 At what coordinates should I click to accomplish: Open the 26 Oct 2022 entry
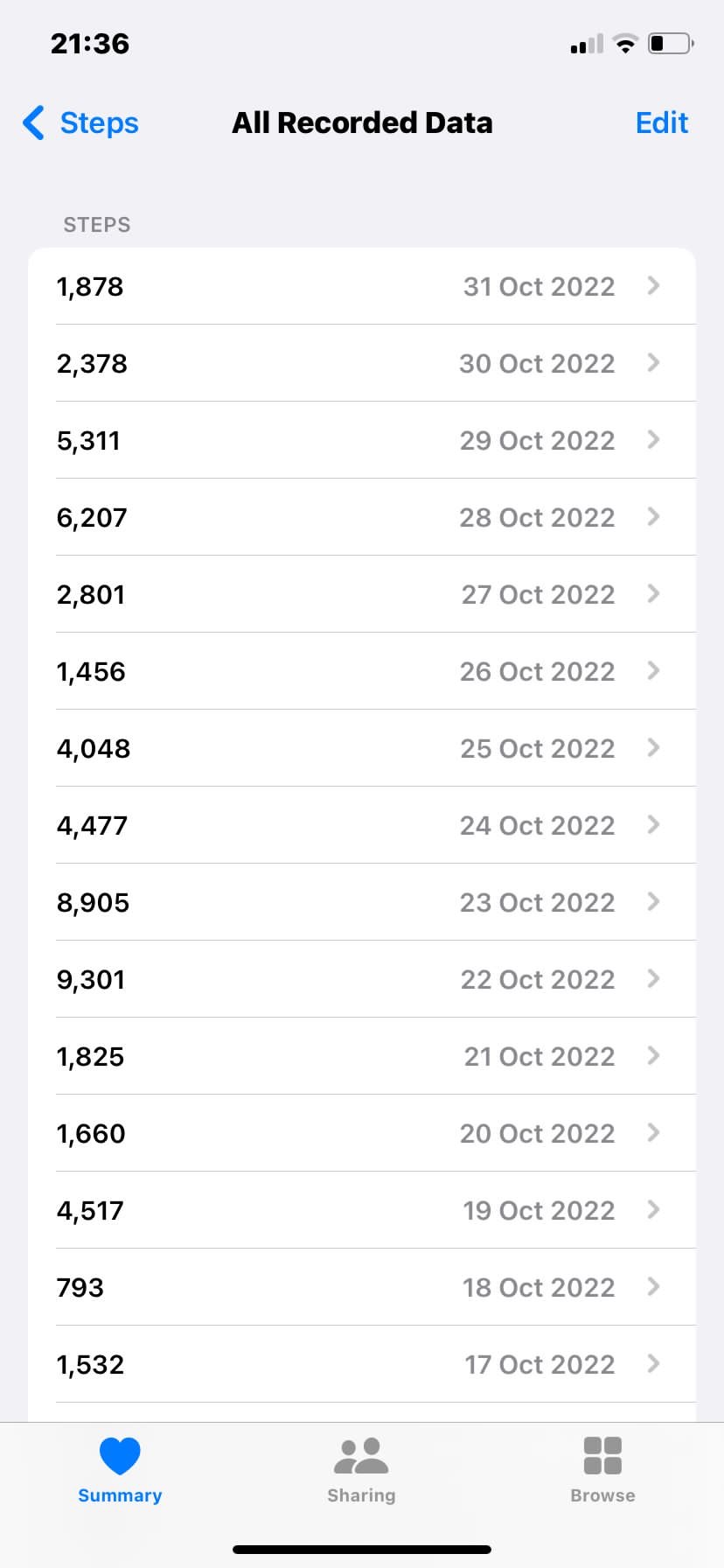[x=362, y=671]
